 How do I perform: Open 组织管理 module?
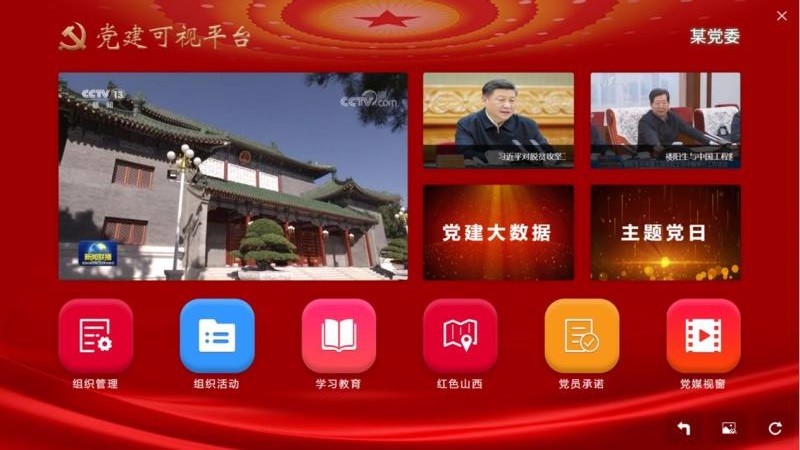pyautogui.click(x=95, y=336)
